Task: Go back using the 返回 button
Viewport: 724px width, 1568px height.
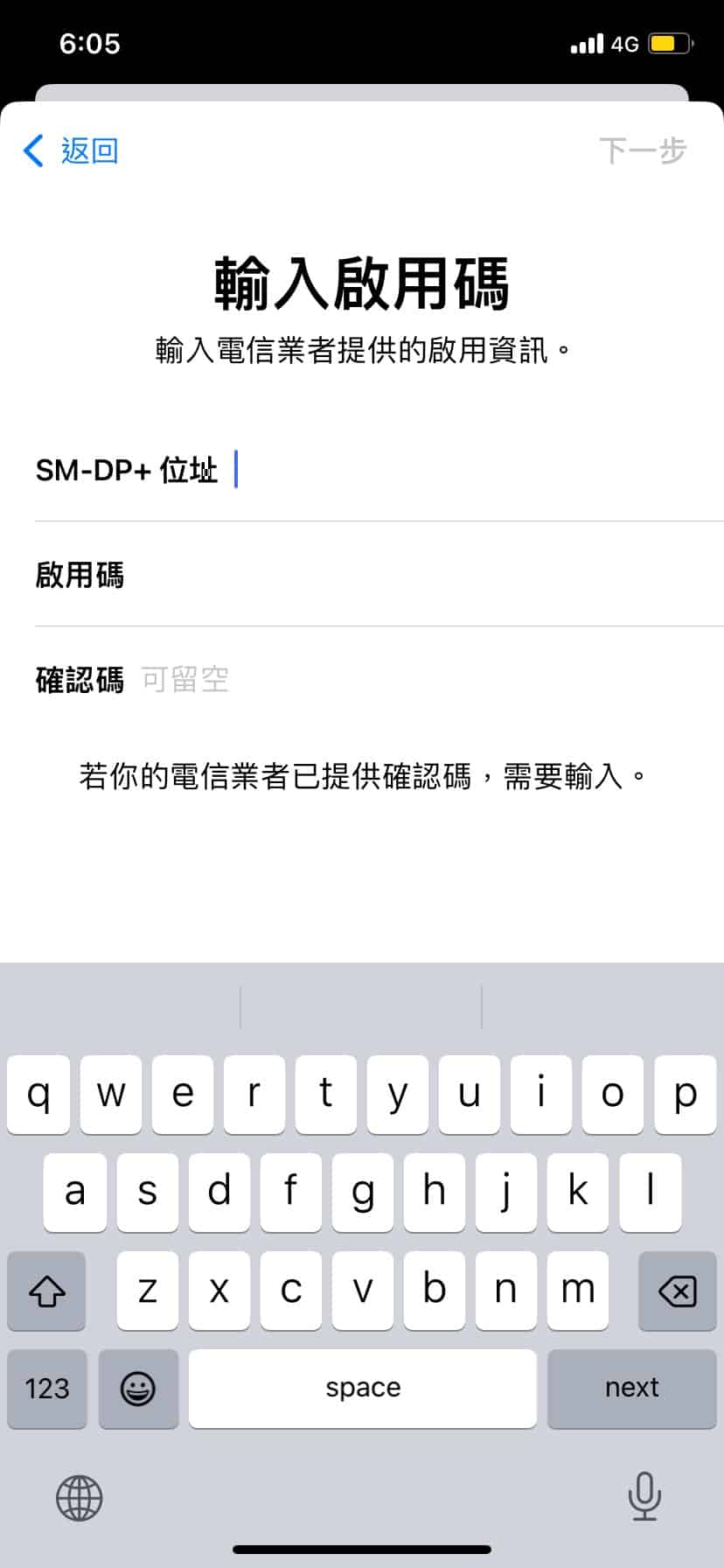Action: [x=72, y=150]
